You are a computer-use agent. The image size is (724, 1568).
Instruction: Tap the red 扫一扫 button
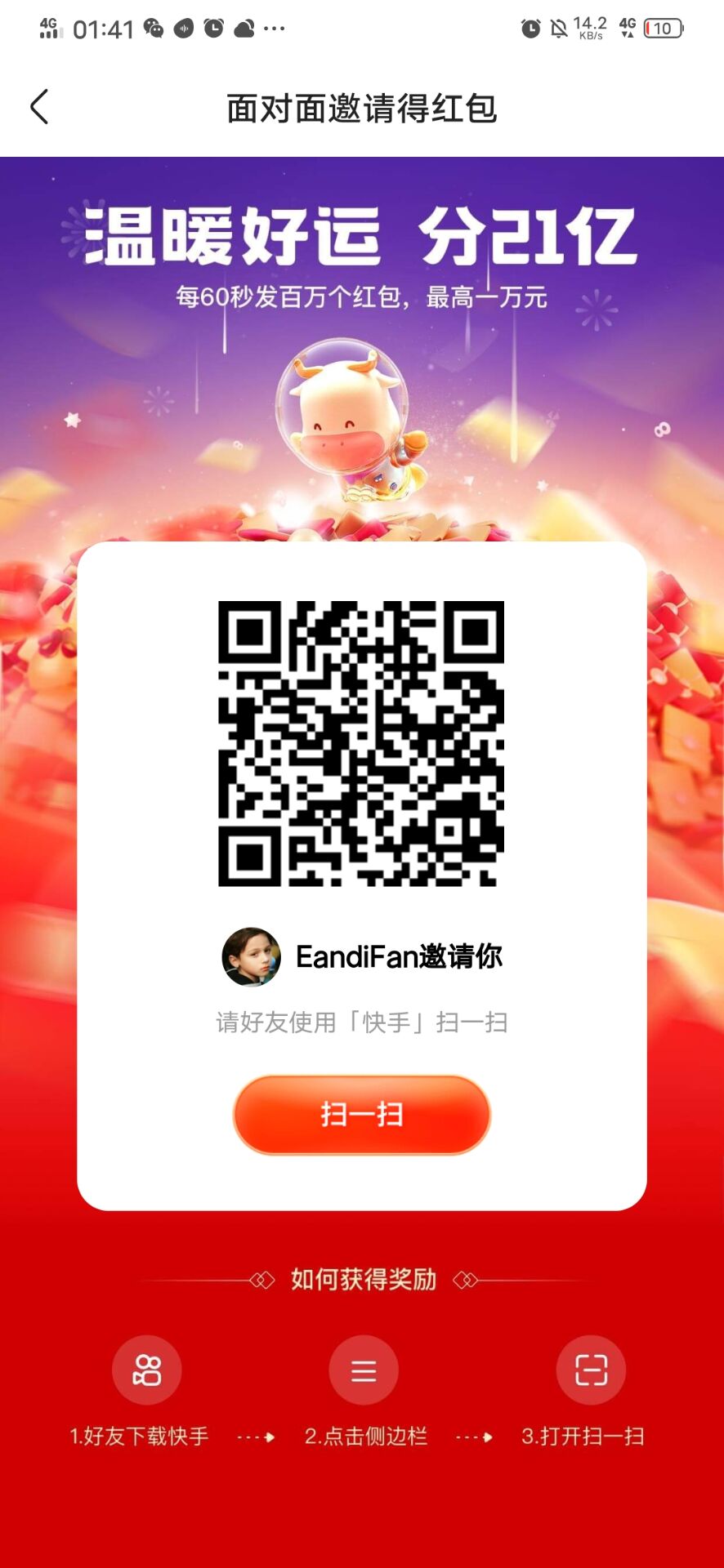(x=361, y=1114)
